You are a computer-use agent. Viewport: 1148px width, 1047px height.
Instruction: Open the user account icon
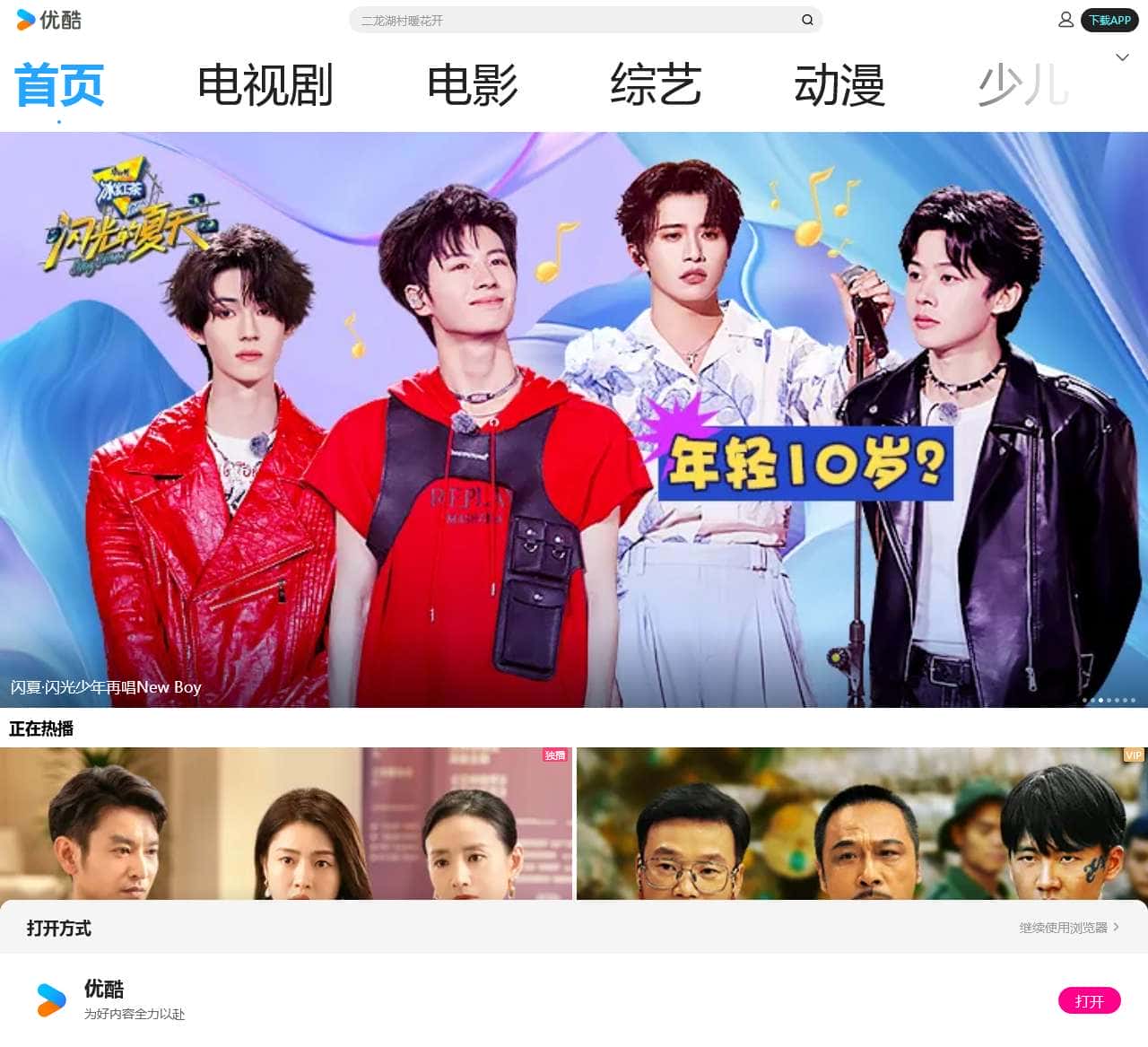point(1065,20)
